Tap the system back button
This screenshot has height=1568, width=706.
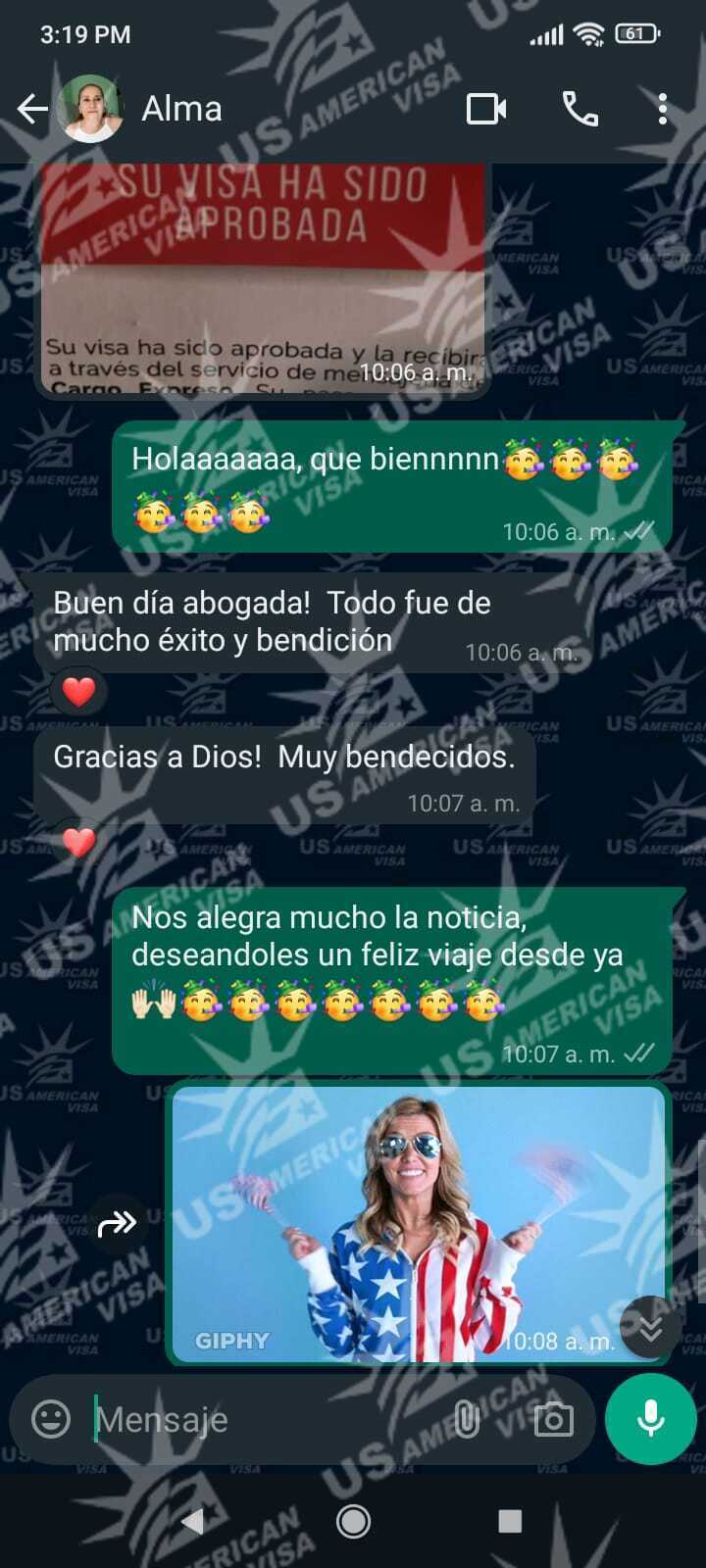(193, 1521)
